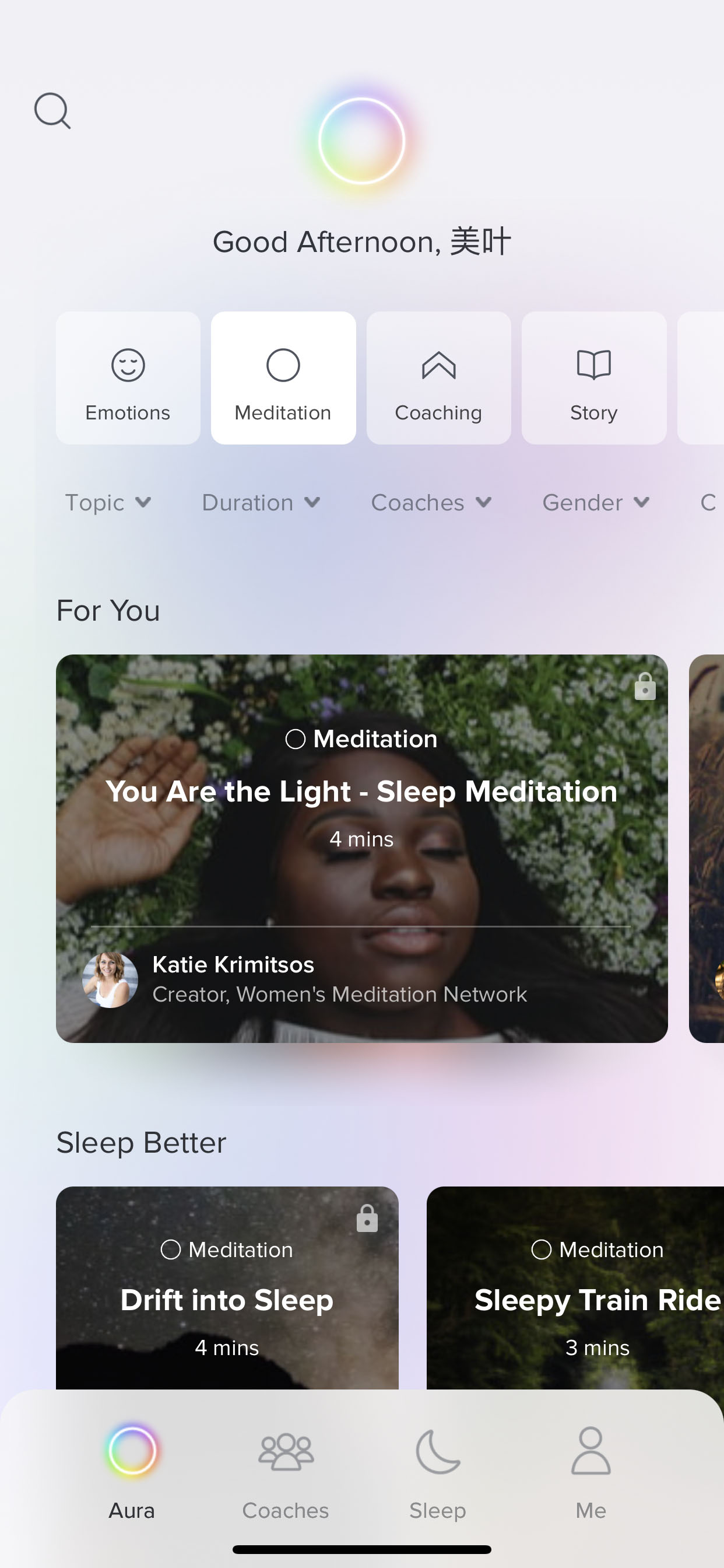Select the Emotions category

pyautogui.click(x=128, y=378)
